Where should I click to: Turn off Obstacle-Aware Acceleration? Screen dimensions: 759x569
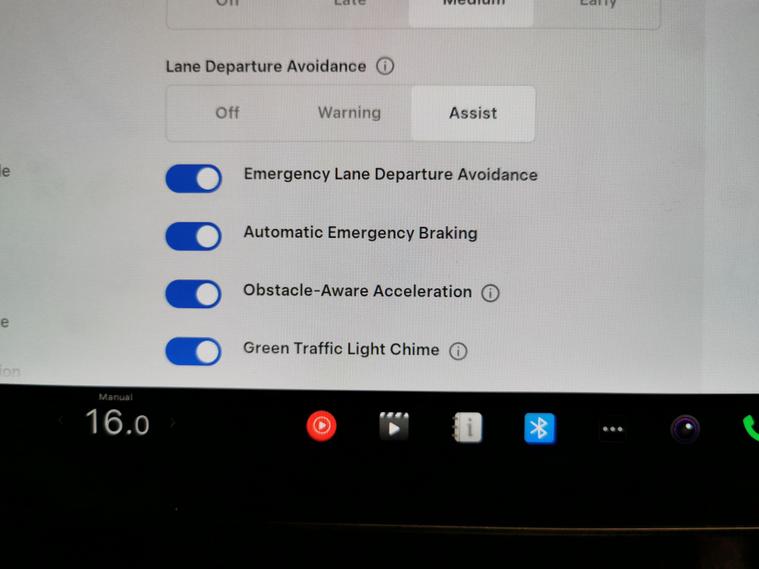pos(193,294)
